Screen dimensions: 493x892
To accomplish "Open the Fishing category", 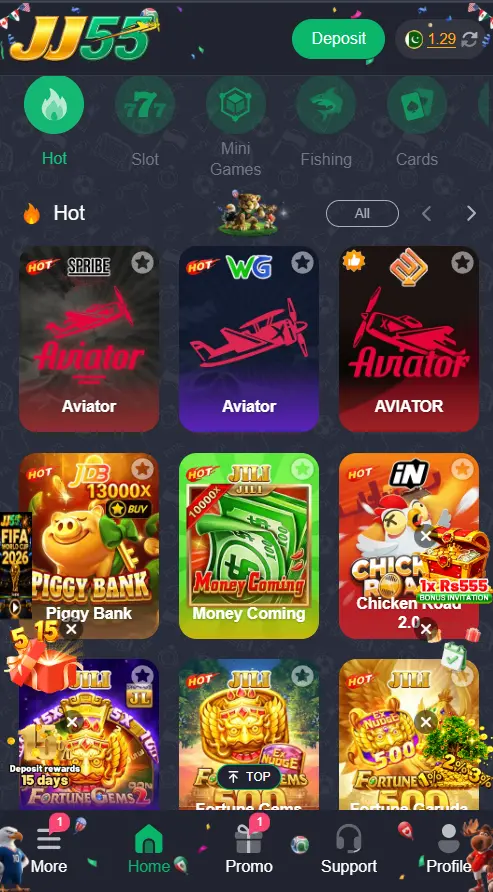I will coord(326,122).
